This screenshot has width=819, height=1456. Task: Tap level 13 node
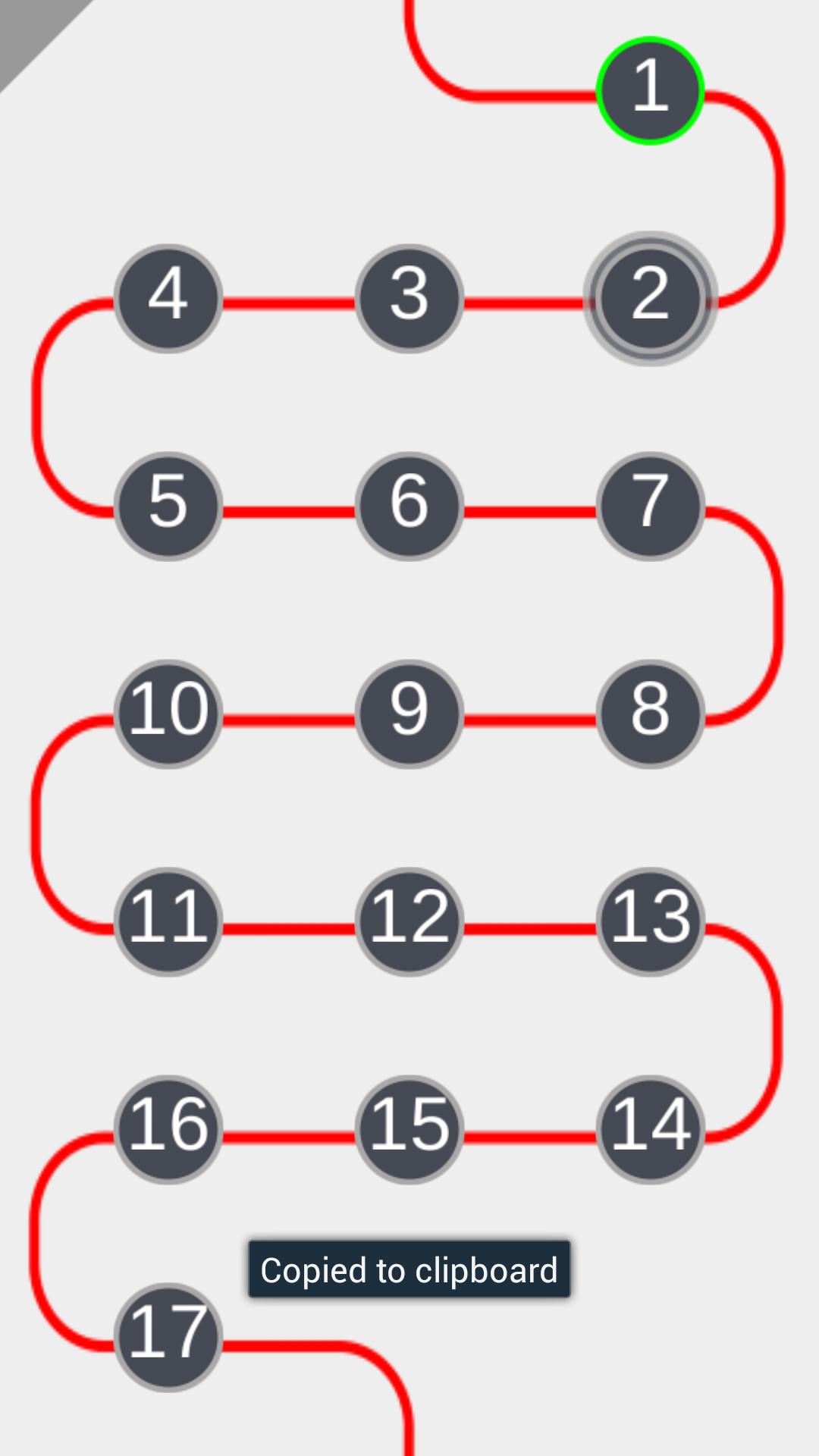coord(650,921)
